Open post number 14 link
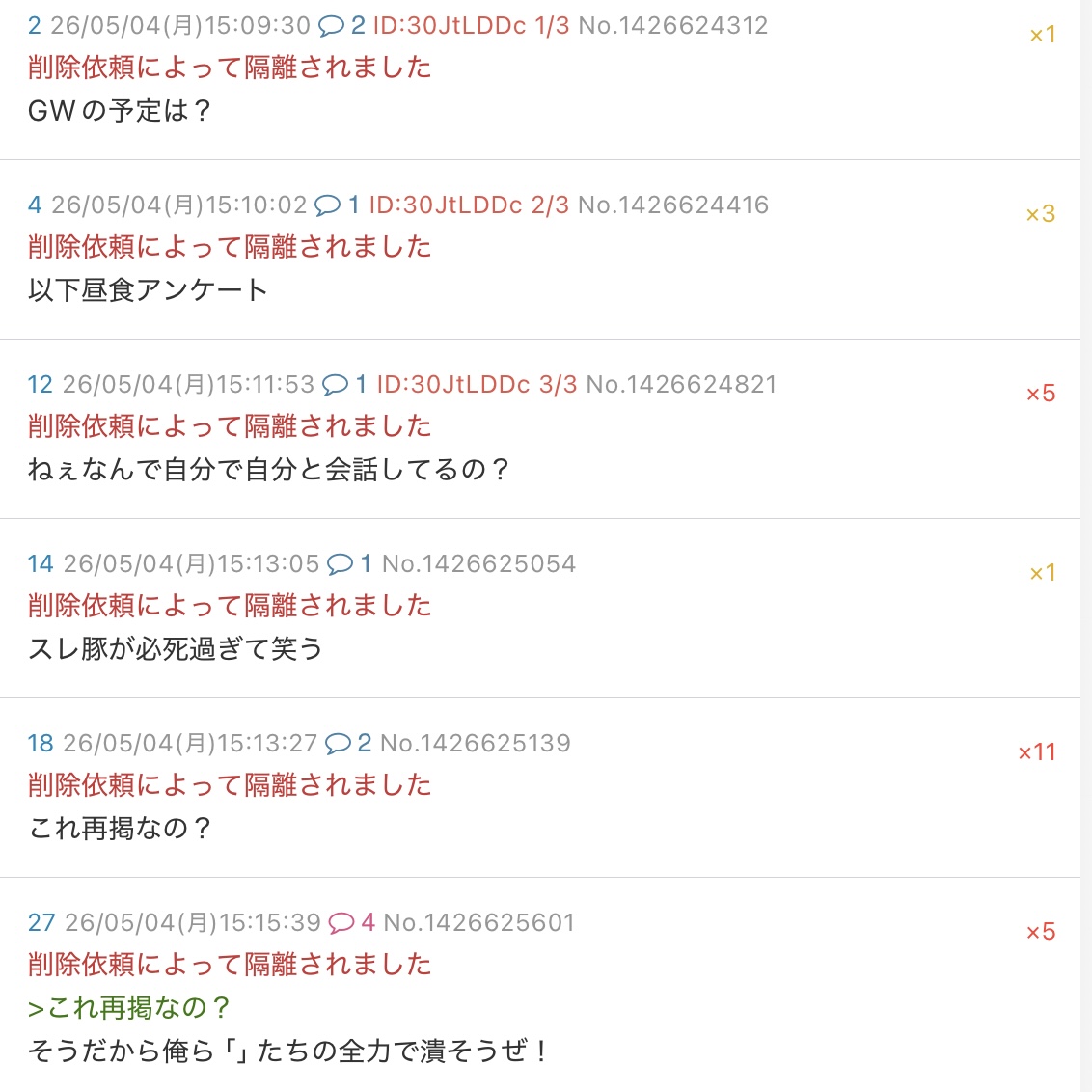The width and height of the screenshot is (1092, 1092). click(x=41, y=563)
